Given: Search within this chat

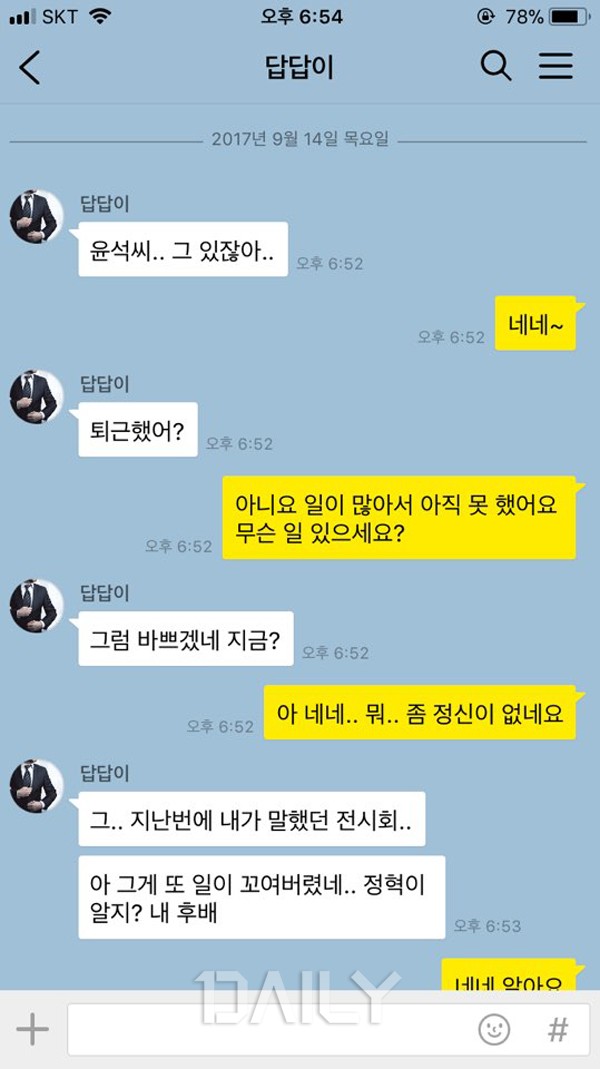Looking at the screenshot, I should [495, 67].
